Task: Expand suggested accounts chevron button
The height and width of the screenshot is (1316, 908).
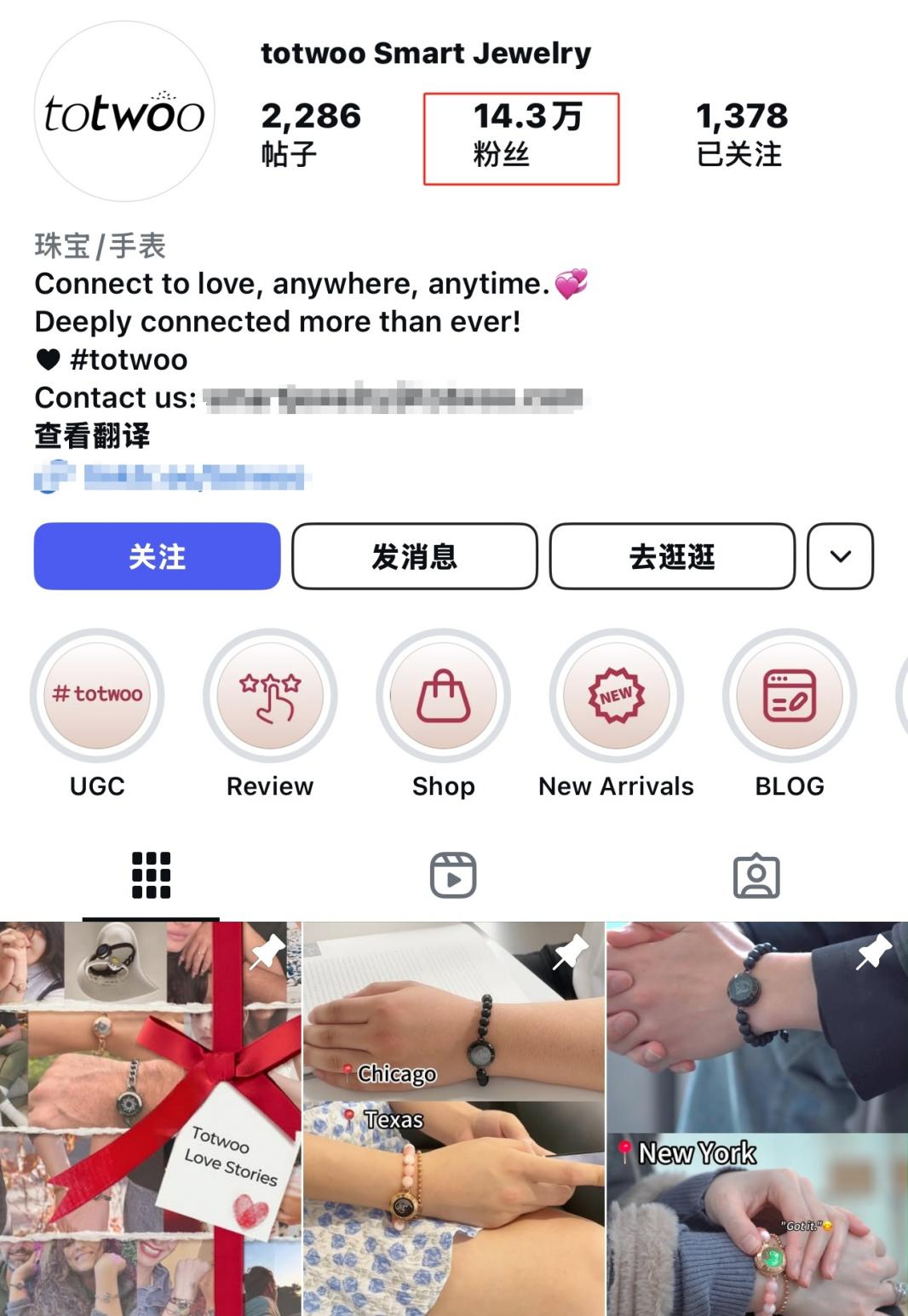Action: [x=840, y=556]
